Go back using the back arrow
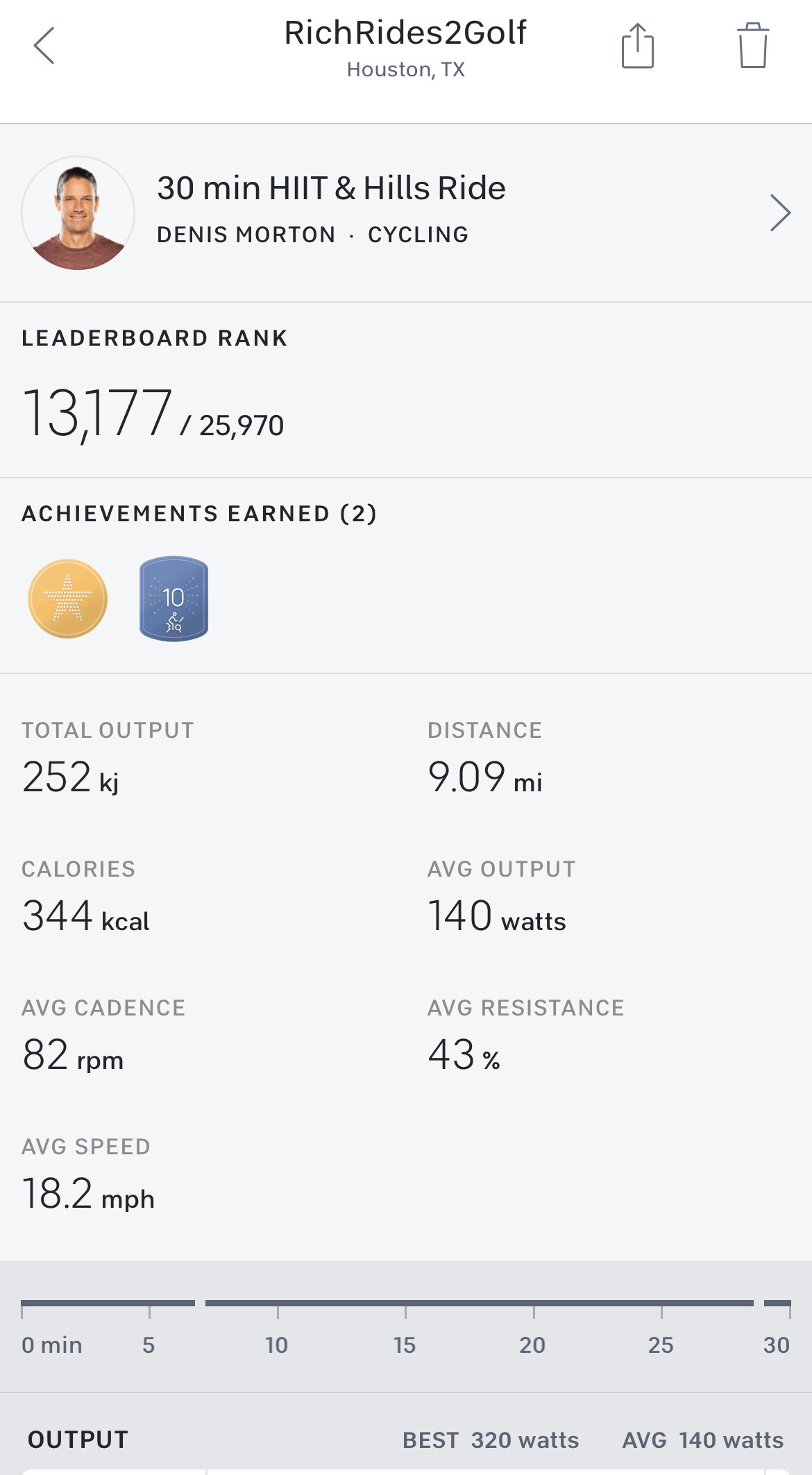 (44, 47)
